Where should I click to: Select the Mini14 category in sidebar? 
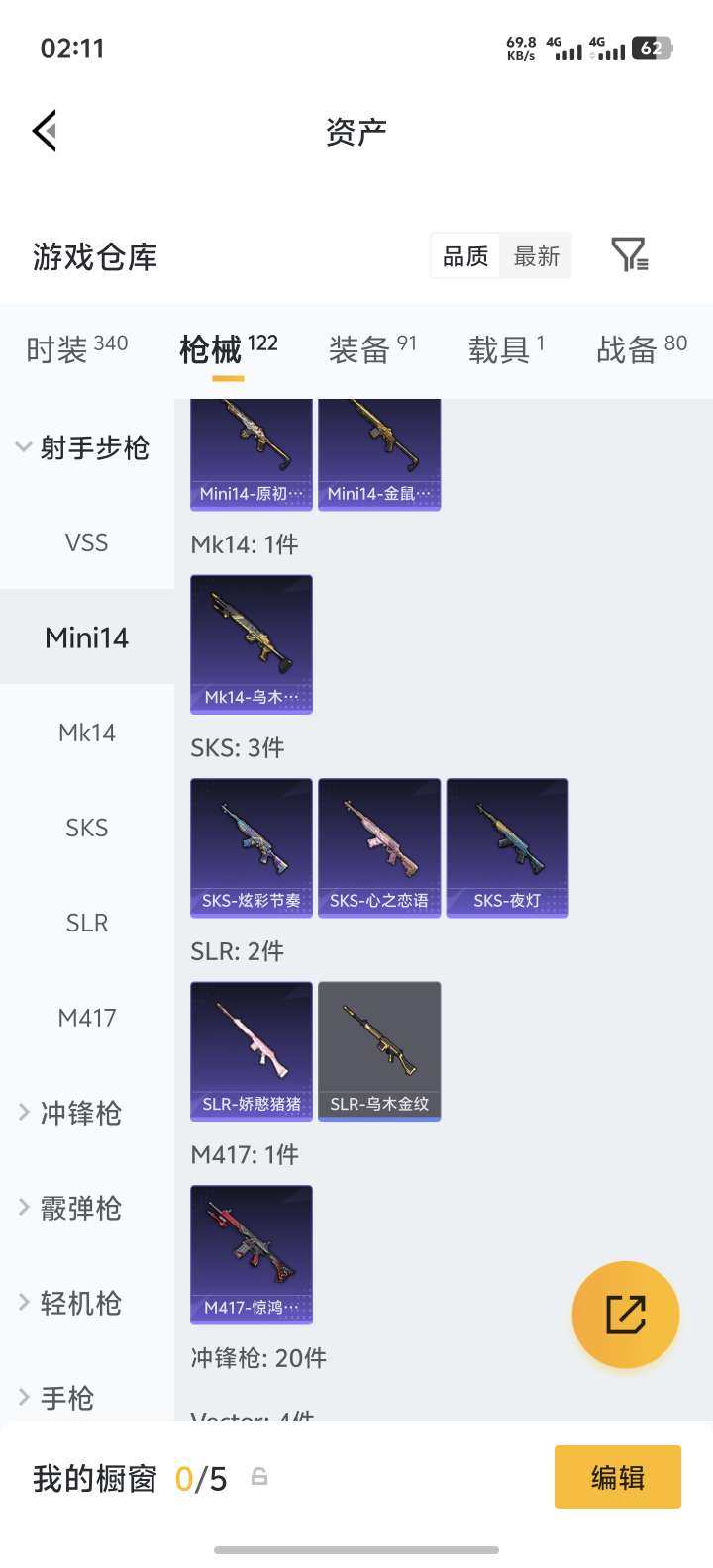(86, 637)
